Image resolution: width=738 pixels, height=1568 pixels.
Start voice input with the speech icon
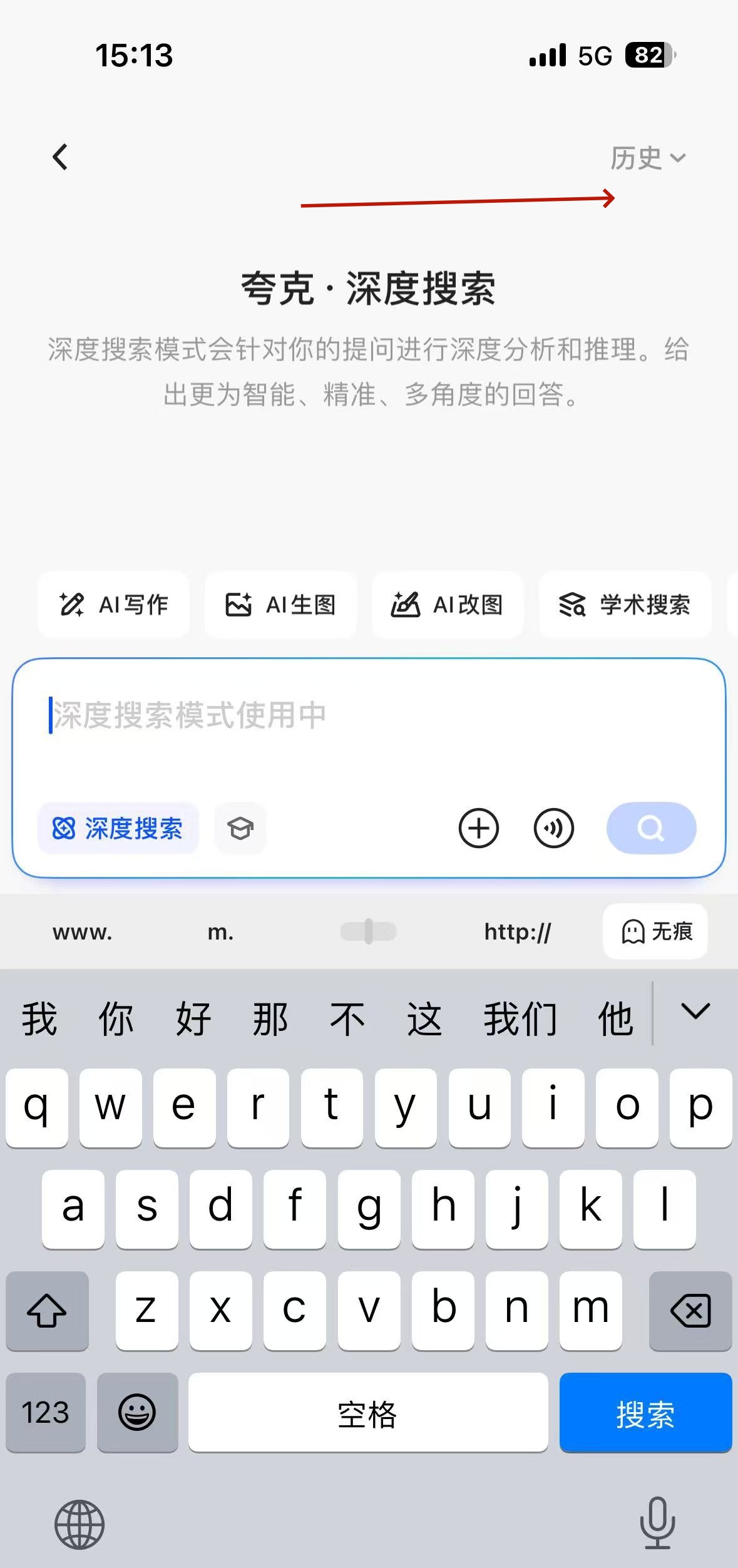[x=553, y=828]
